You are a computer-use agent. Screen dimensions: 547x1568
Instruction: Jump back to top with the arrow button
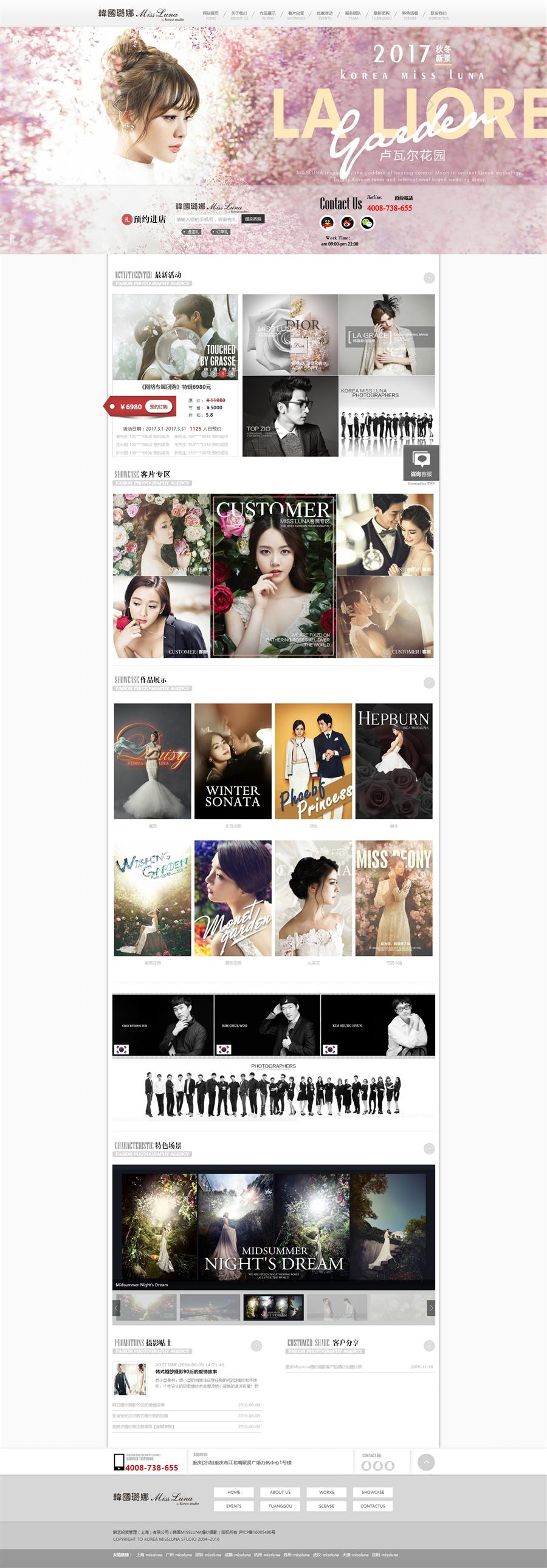[x=427, y=1462]
